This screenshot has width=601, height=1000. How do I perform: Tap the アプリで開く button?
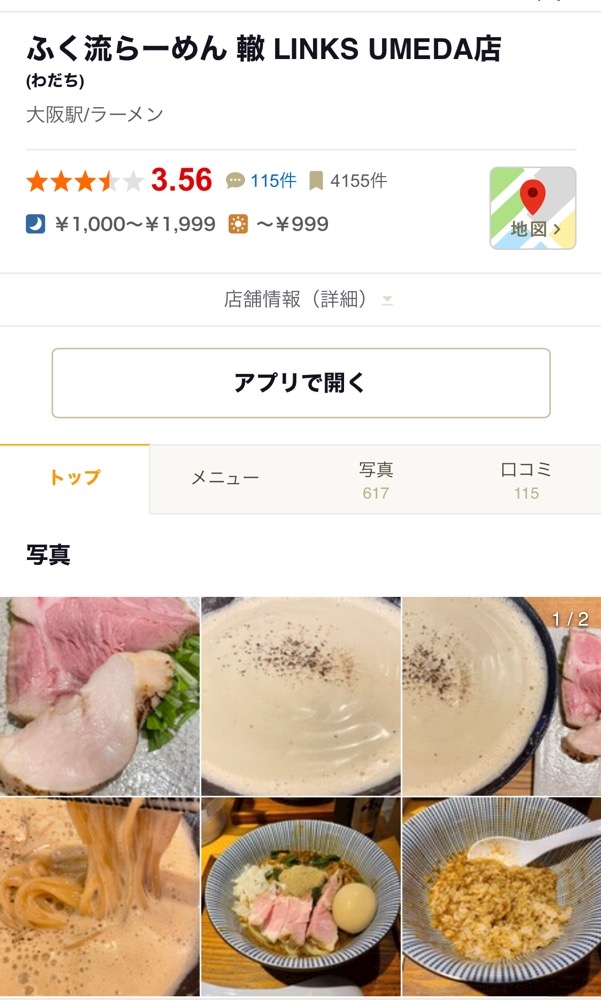301,383
